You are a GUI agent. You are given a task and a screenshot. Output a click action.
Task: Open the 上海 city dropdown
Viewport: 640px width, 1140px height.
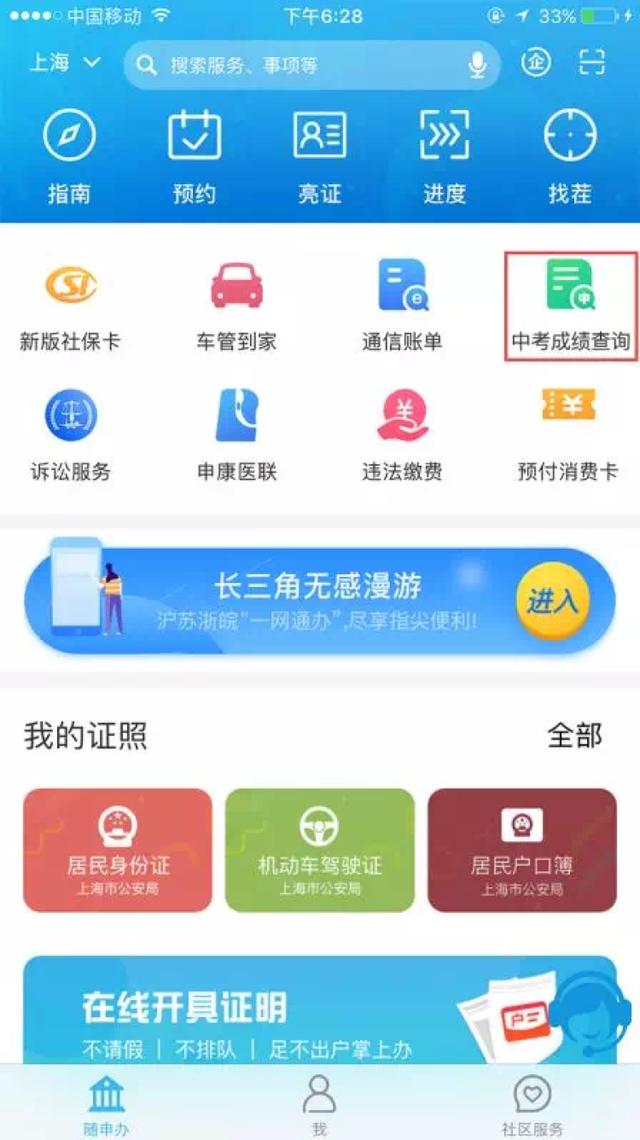[65, 63]
